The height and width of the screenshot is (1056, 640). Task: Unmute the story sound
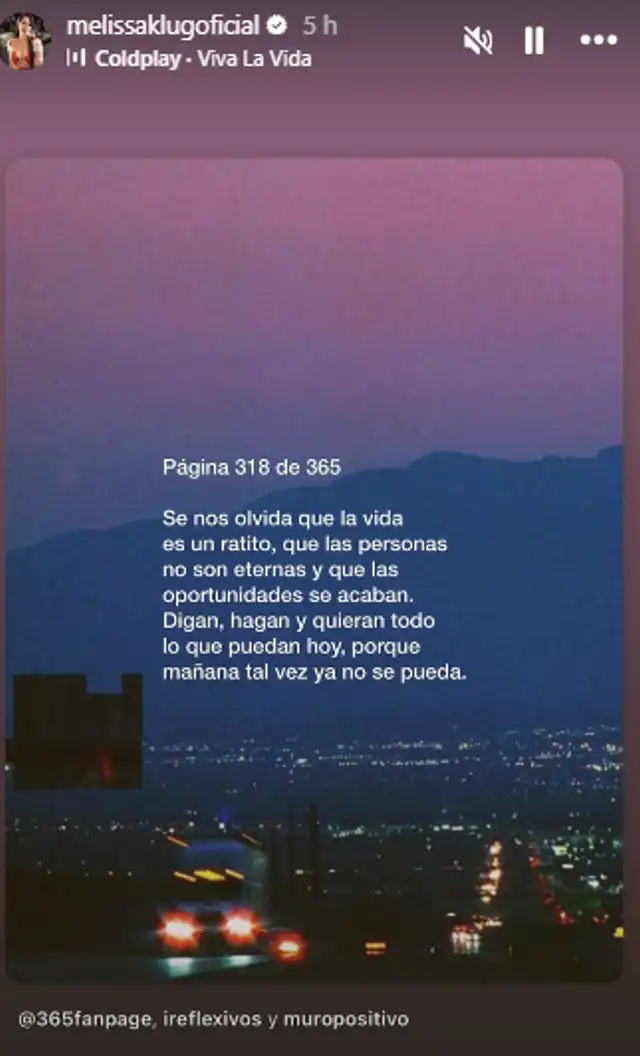(x=478, y=41)
